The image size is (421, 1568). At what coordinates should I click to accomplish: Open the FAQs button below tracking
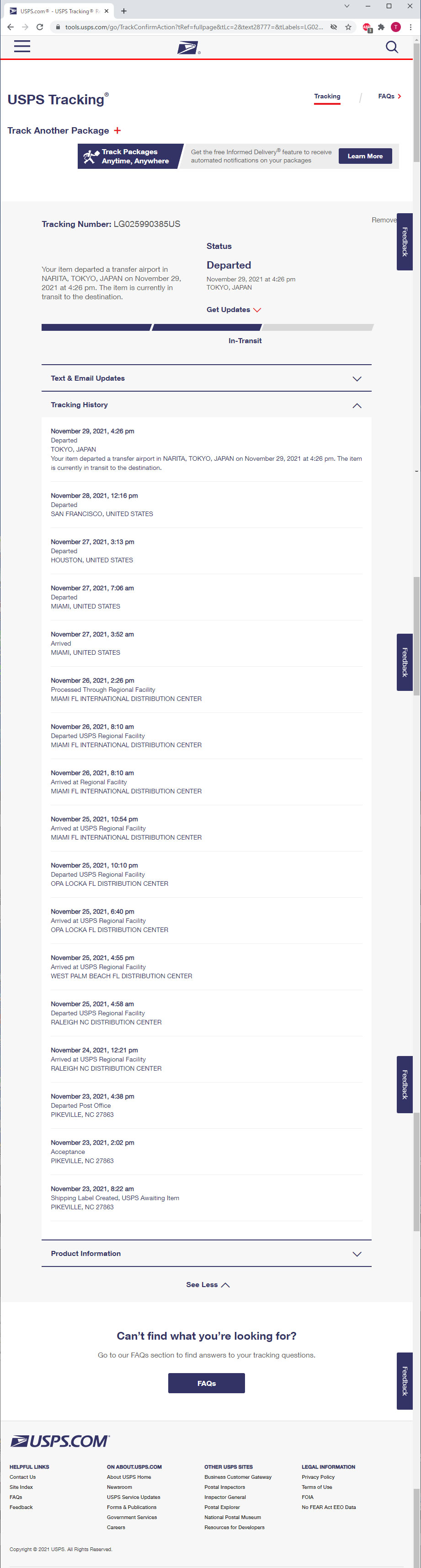click(206, 1383)
